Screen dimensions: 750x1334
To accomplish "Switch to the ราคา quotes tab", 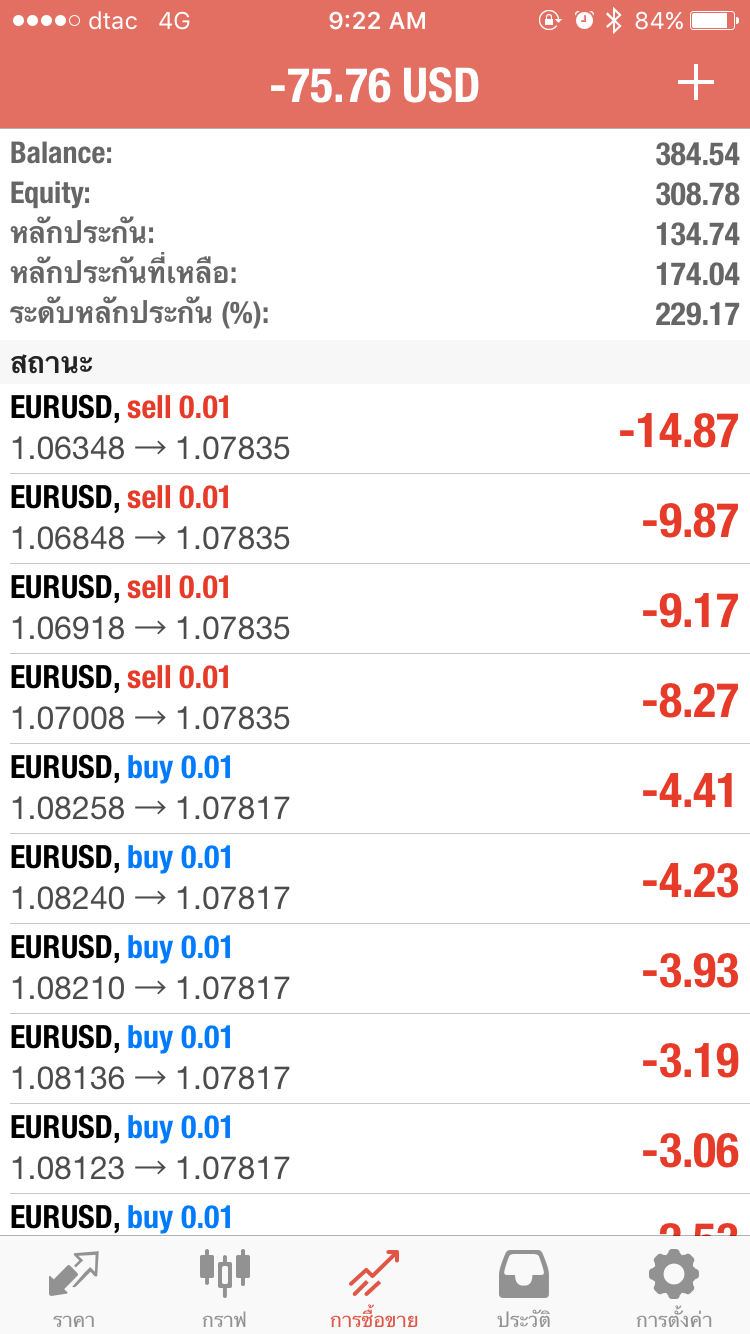I will (x=74, y=1289).
